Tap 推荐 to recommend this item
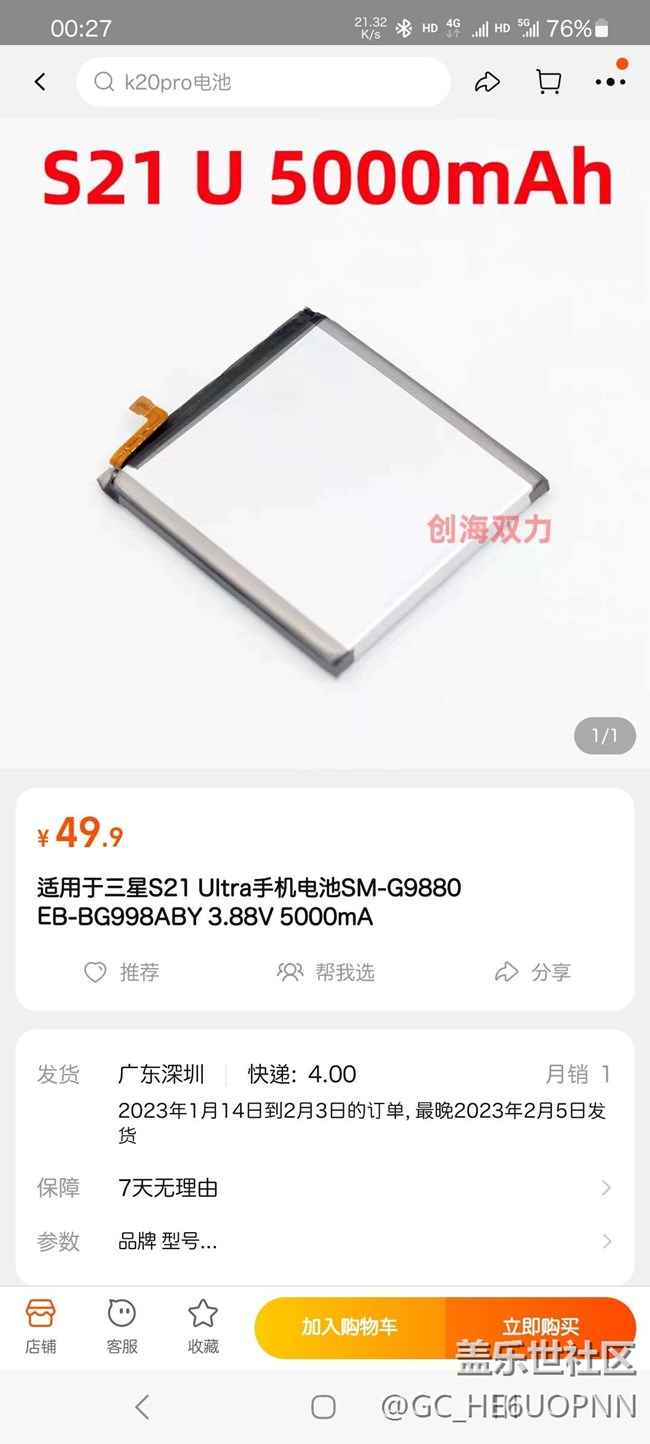Viewport: 650px width, 1444px height. tap(121, 972)
